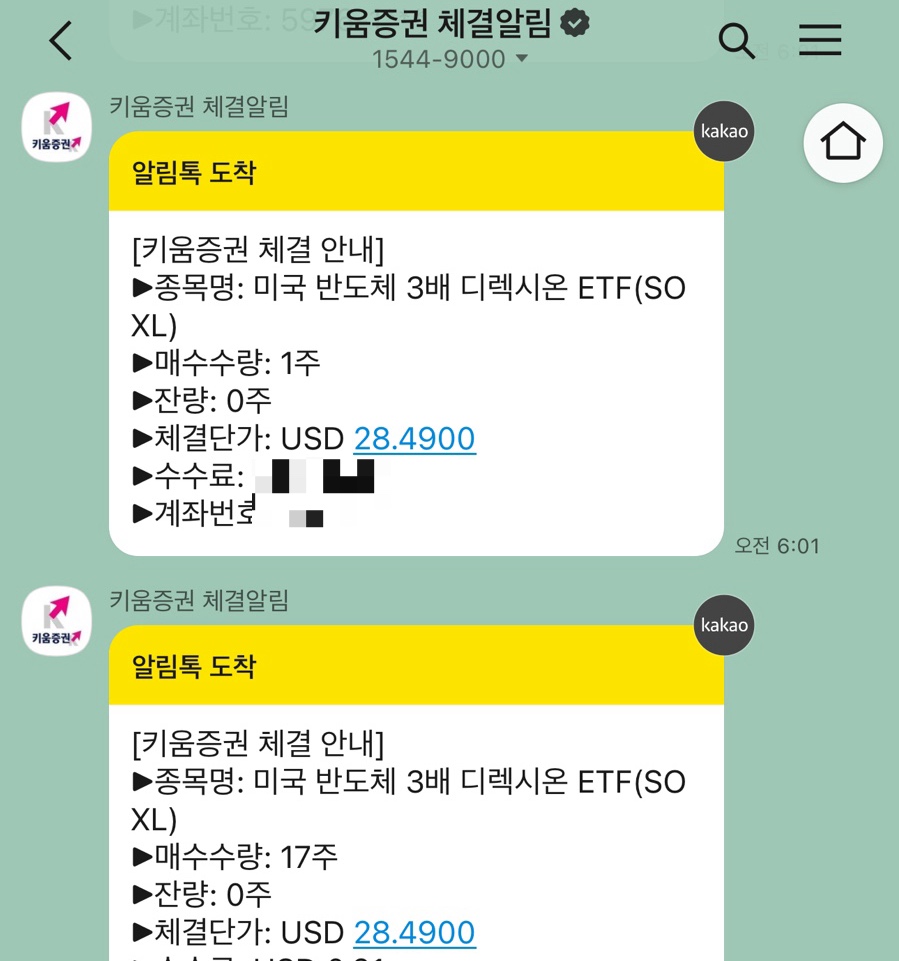Open 키움증권 profile picture on second message
This screenshot has width=899, height=961.
56,621
